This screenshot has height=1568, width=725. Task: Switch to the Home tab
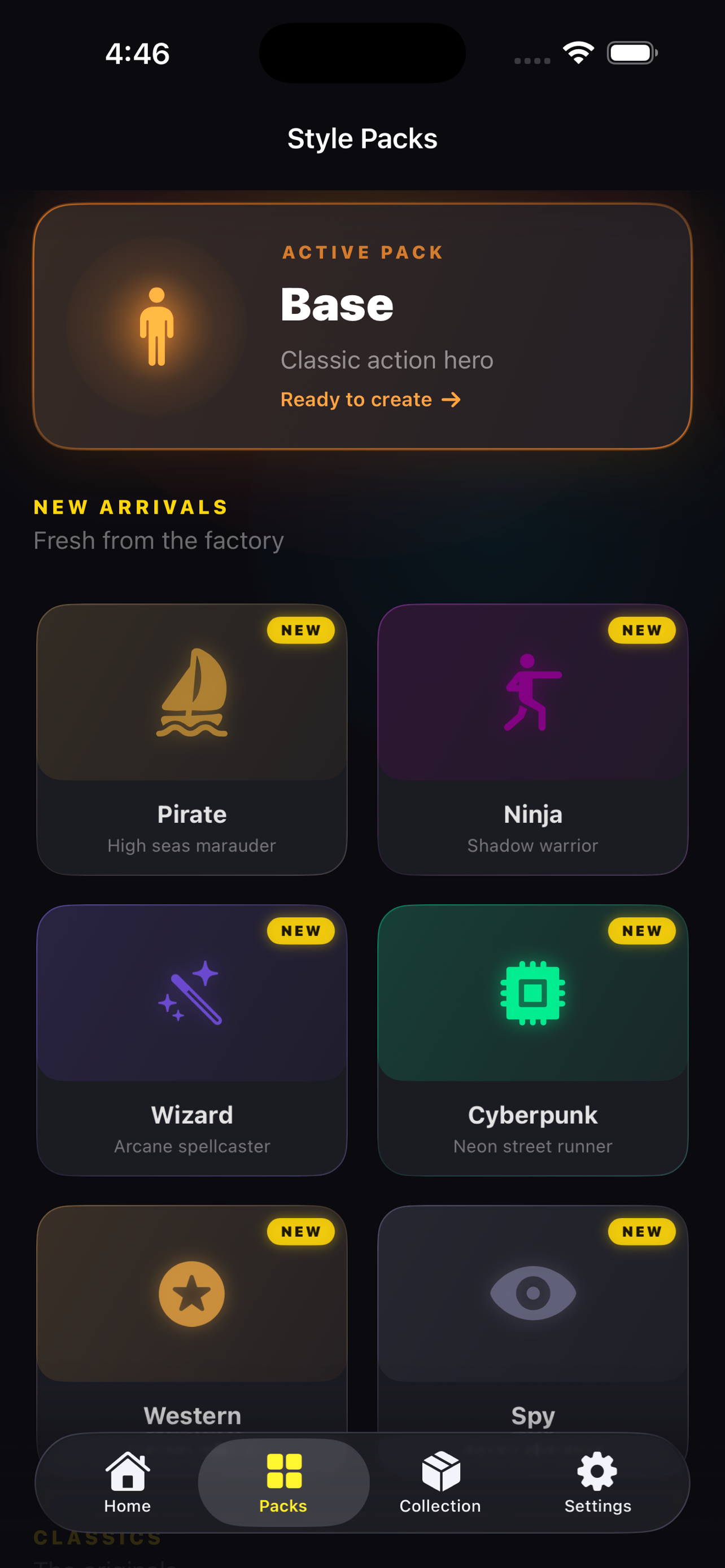click(127, 1483)
